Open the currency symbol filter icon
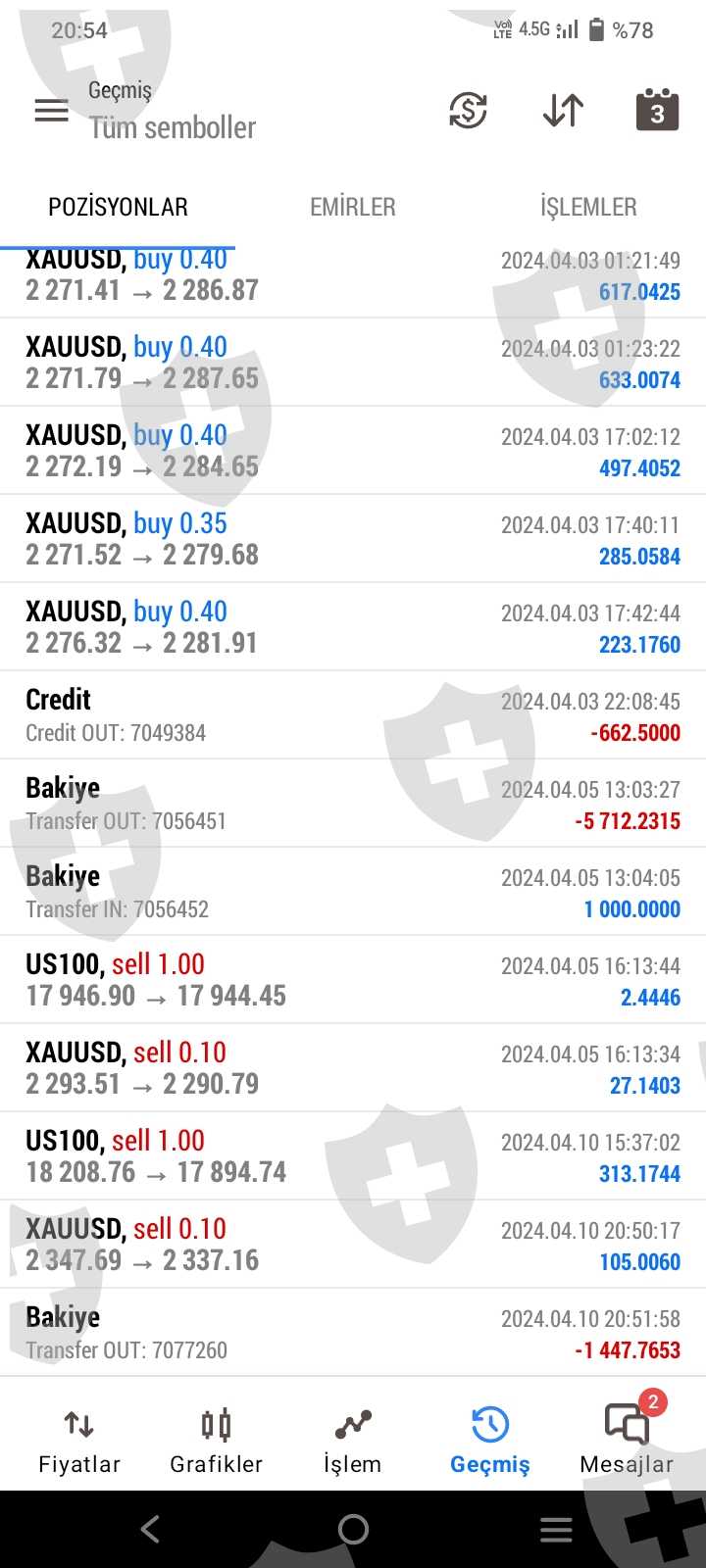Image resolution: width=706 pixels, height=1568 pixels. click(468, 111)
